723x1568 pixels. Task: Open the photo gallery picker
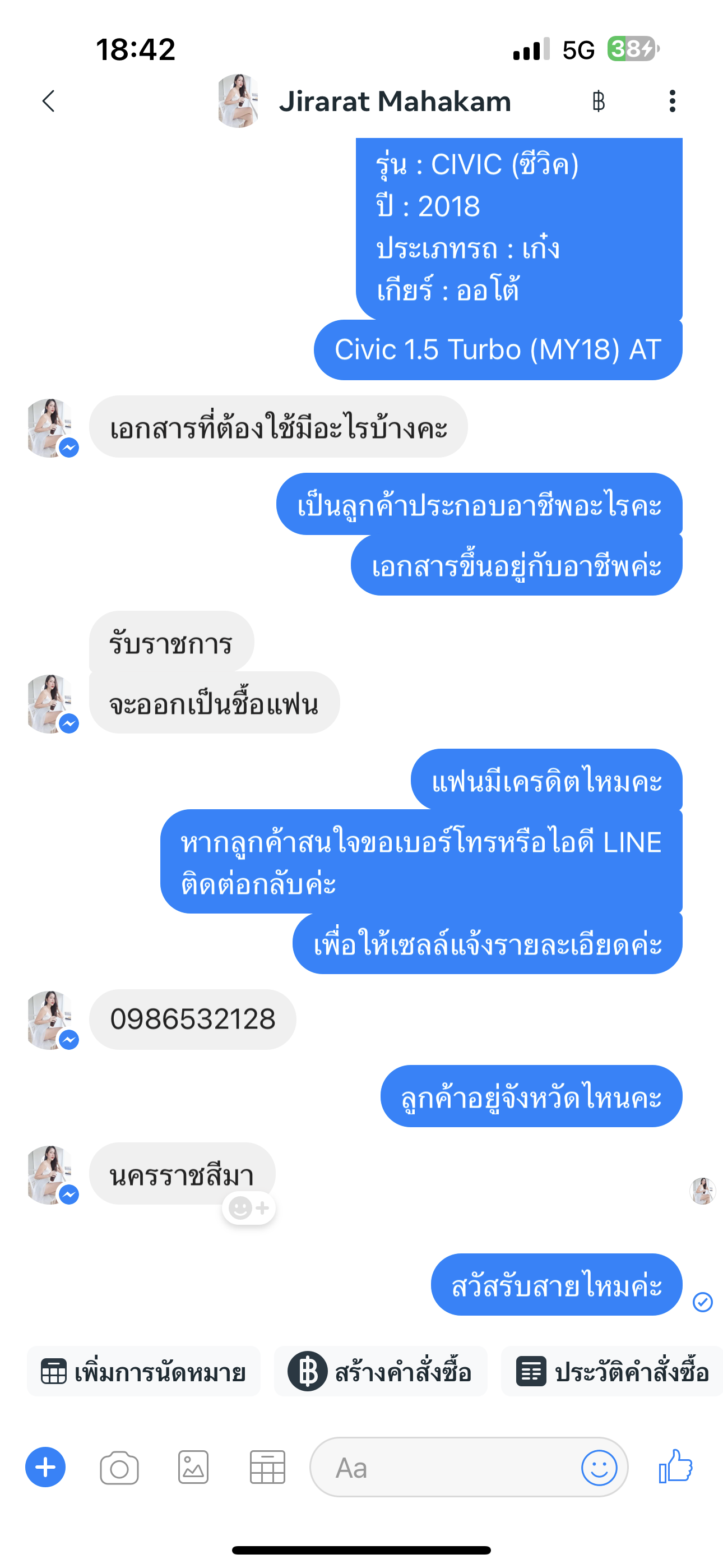(x=193, y=1468)
